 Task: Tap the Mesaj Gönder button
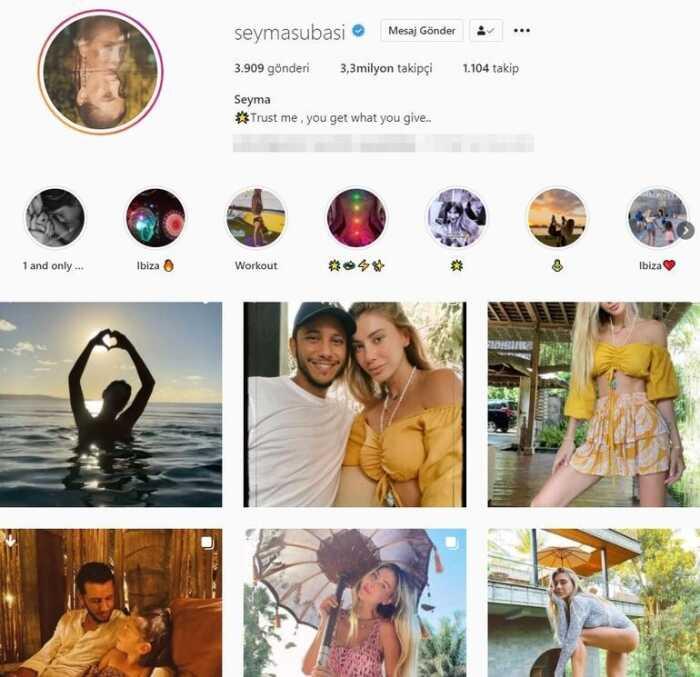click(x=421, y=31)
